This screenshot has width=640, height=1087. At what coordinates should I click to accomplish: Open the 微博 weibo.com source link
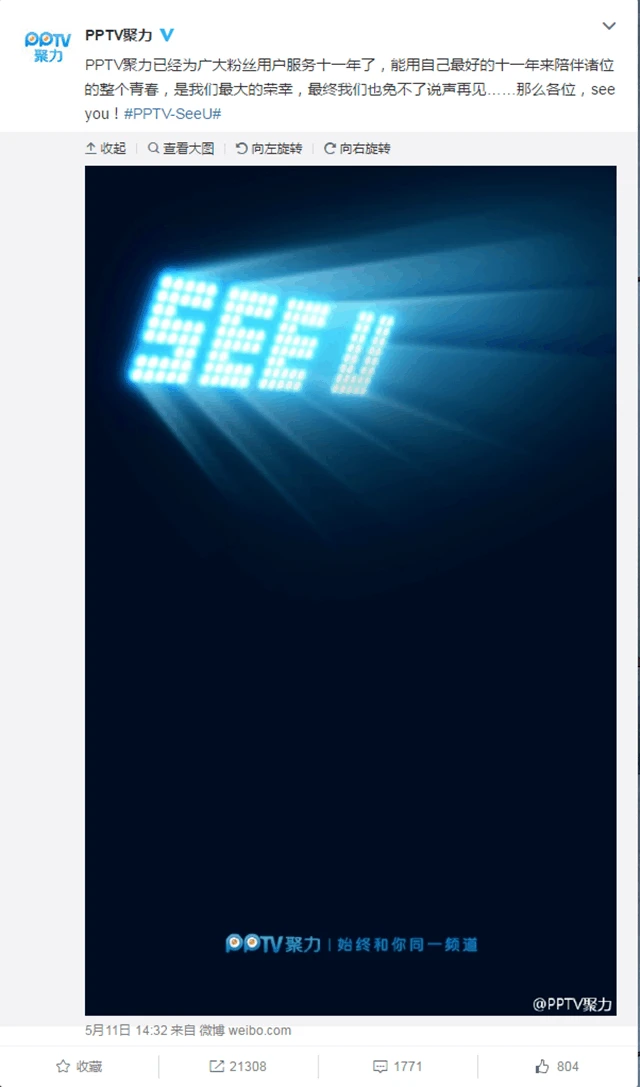244,1030
